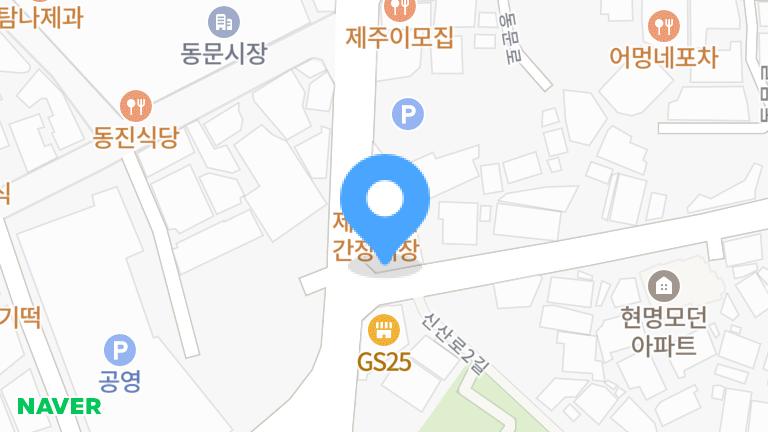Open the 동진식당 restaurant marker

[135, 104]
